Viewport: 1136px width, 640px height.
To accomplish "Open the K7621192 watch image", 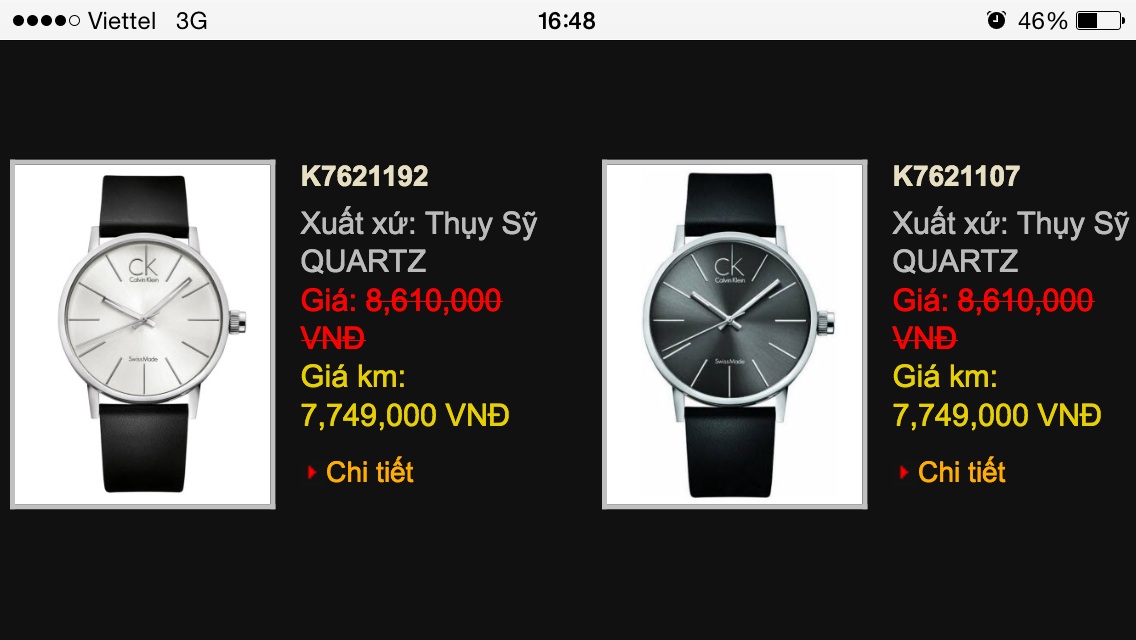I will pyautogui.click(x=143, y=334).
